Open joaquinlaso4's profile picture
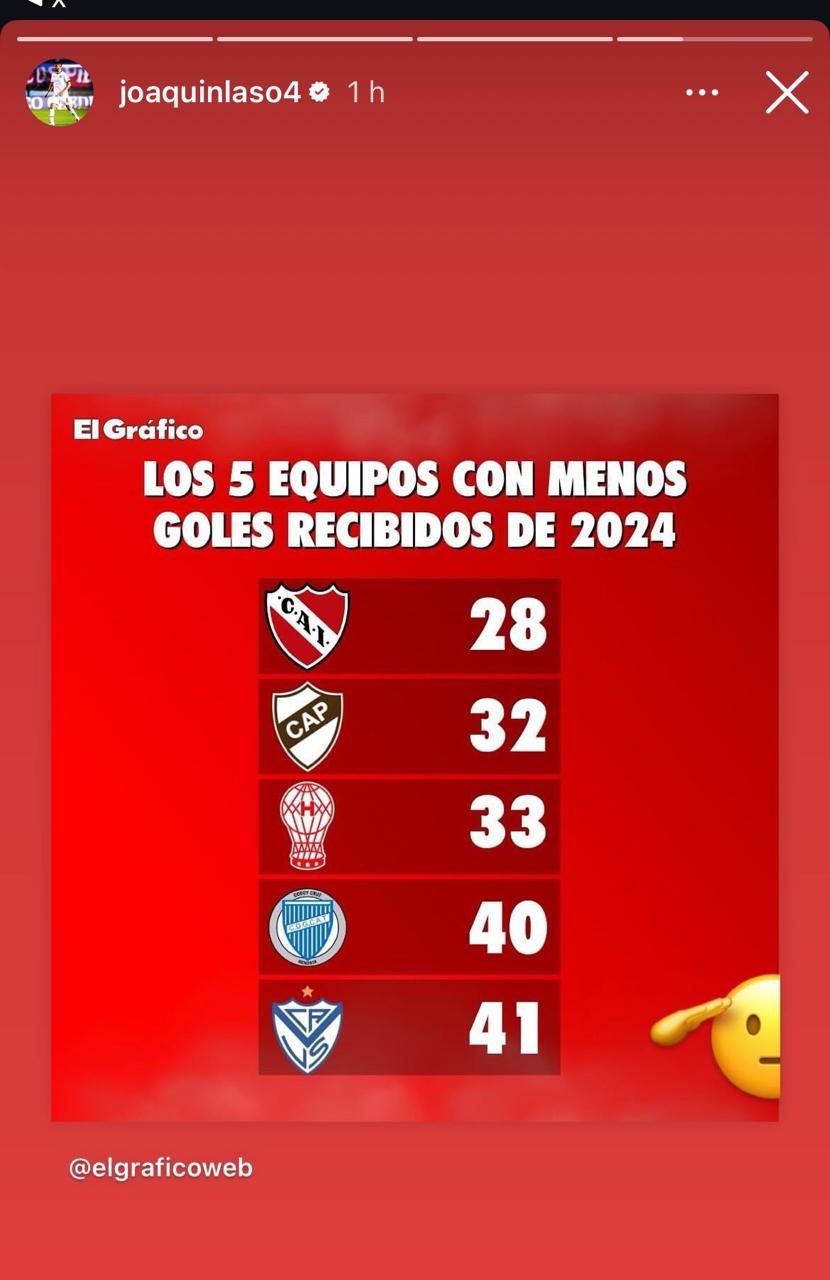This screenshot has width=830, height=1280. (60, 92)
